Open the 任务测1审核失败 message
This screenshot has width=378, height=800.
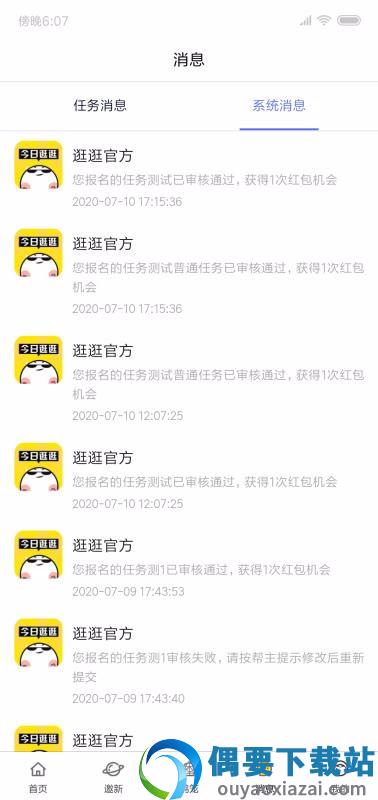point(189,662)
